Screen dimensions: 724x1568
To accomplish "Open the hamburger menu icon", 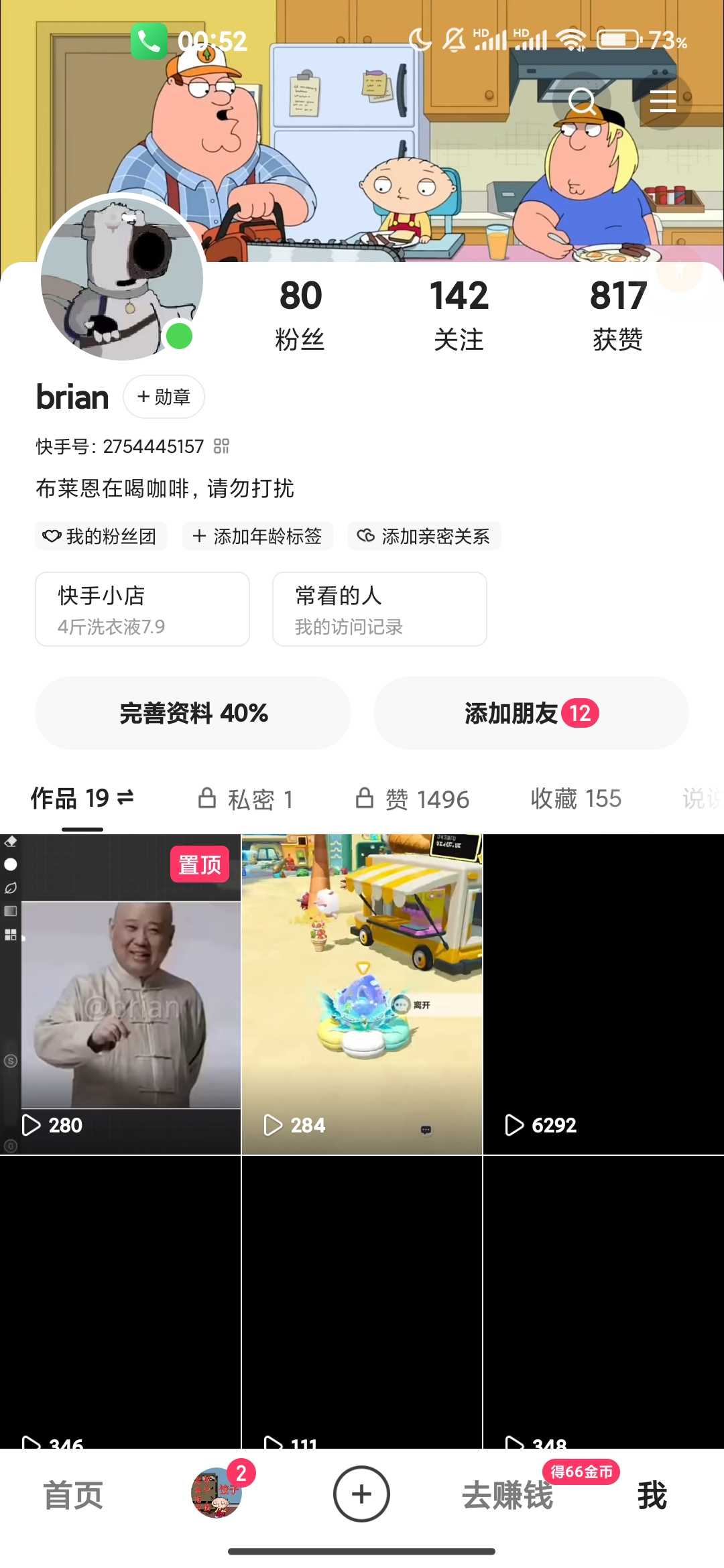I will tap(662, 101).
